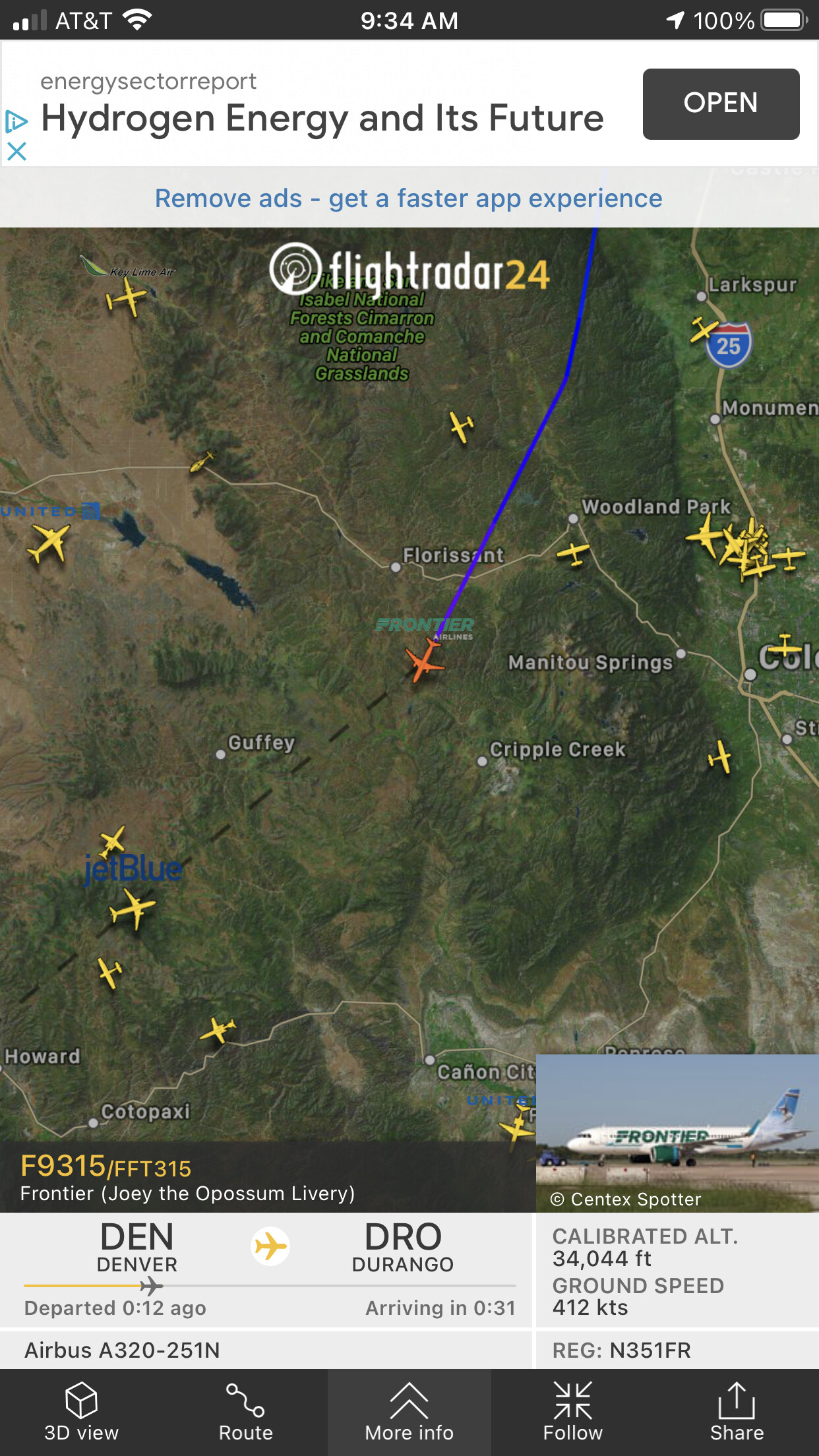Tap the plane near Woodland Park
Image resolution: width=819 pixels, height=1456 pixels.
572,552
